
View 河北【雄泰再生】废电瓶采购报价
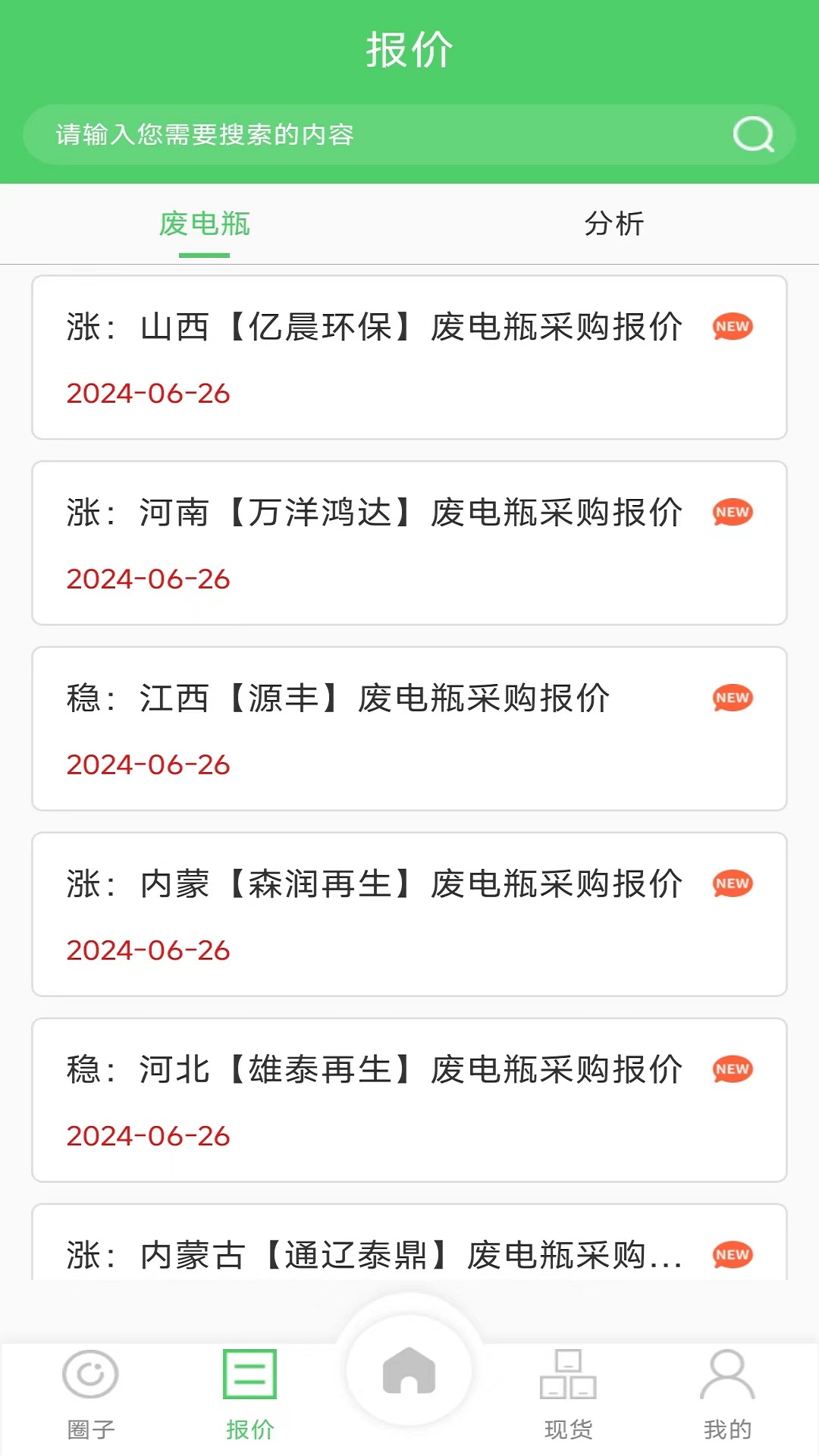[409, 1100]
